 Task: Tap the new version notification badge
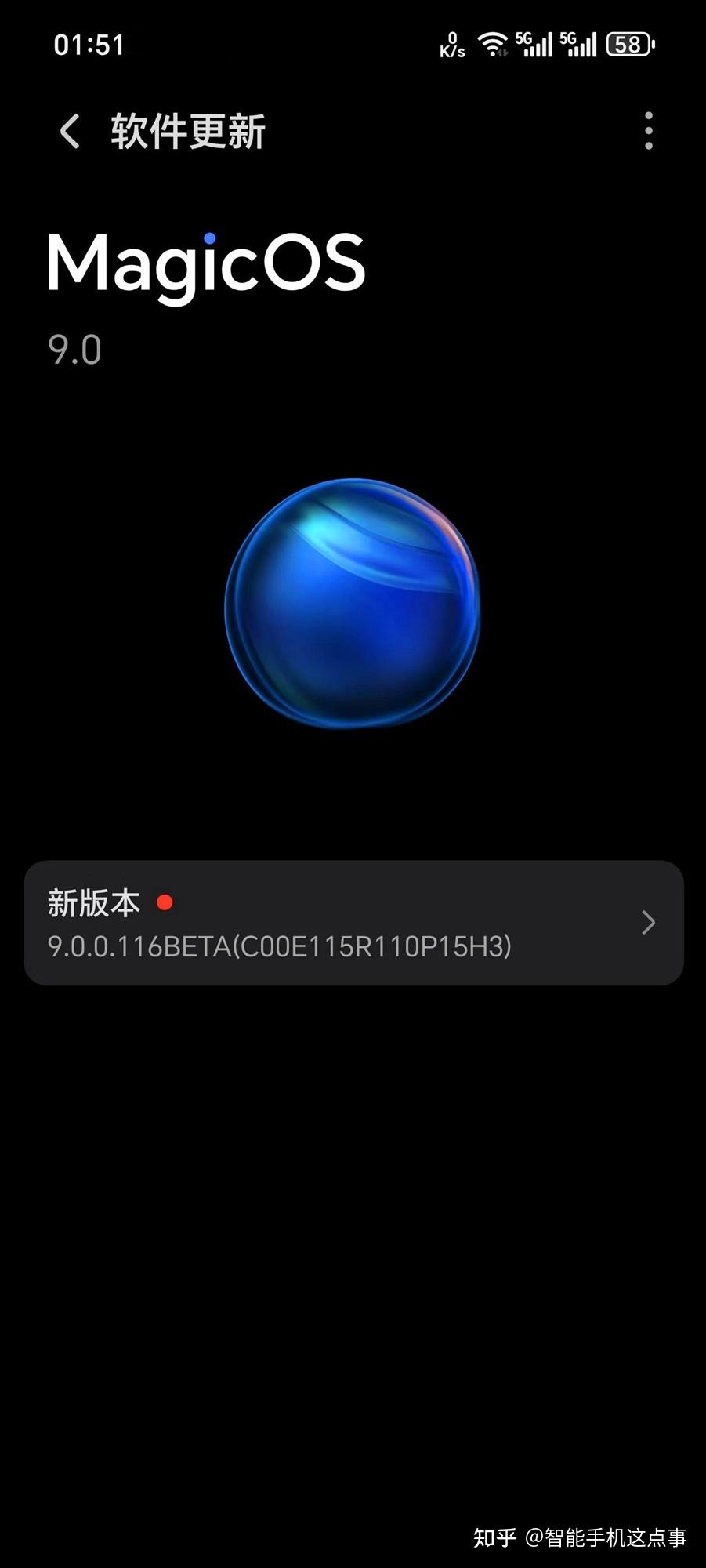coord(165,903)
